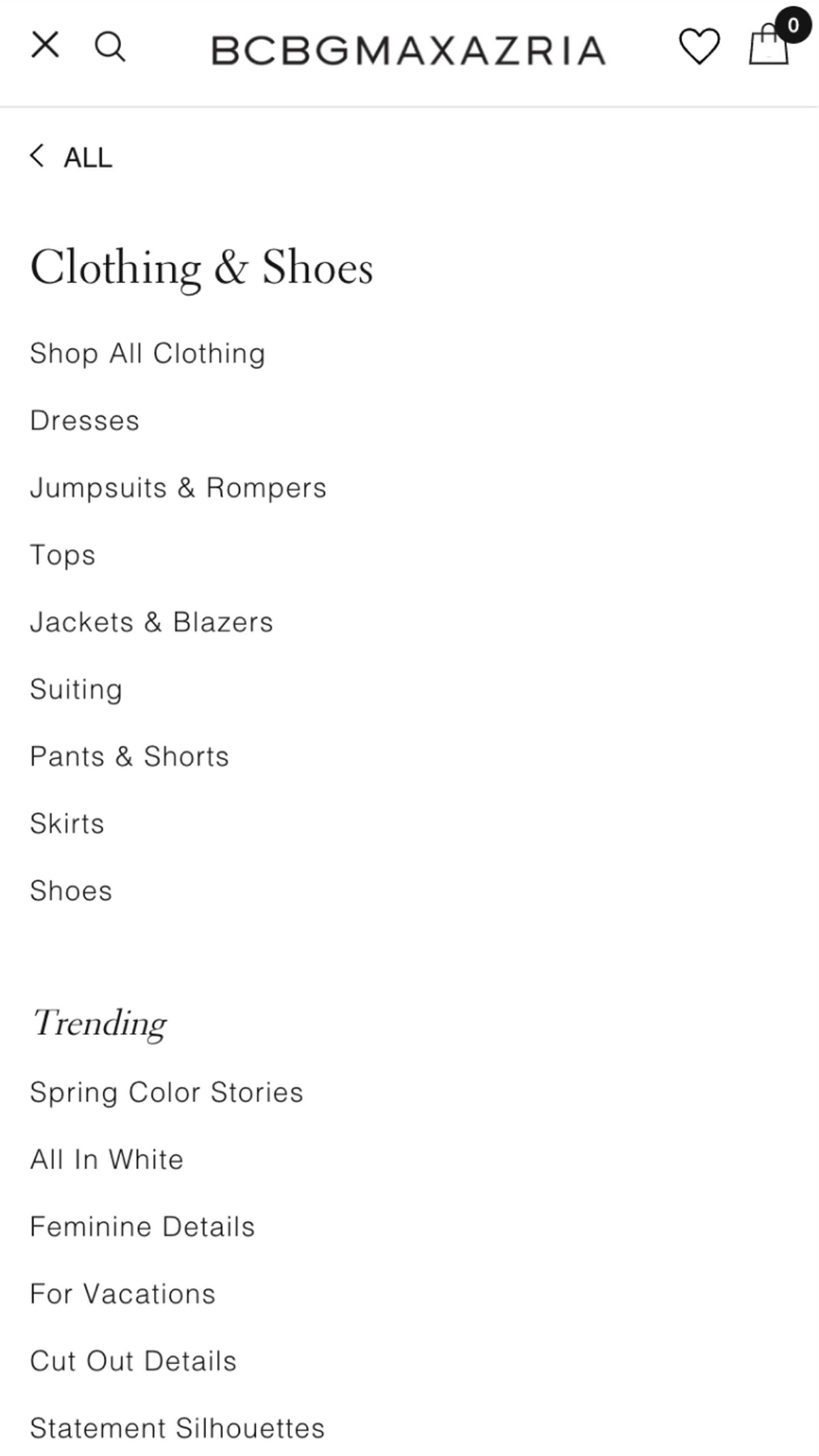Open the Skirts section
Screen dimensions: 819x1456
(67, 824)
